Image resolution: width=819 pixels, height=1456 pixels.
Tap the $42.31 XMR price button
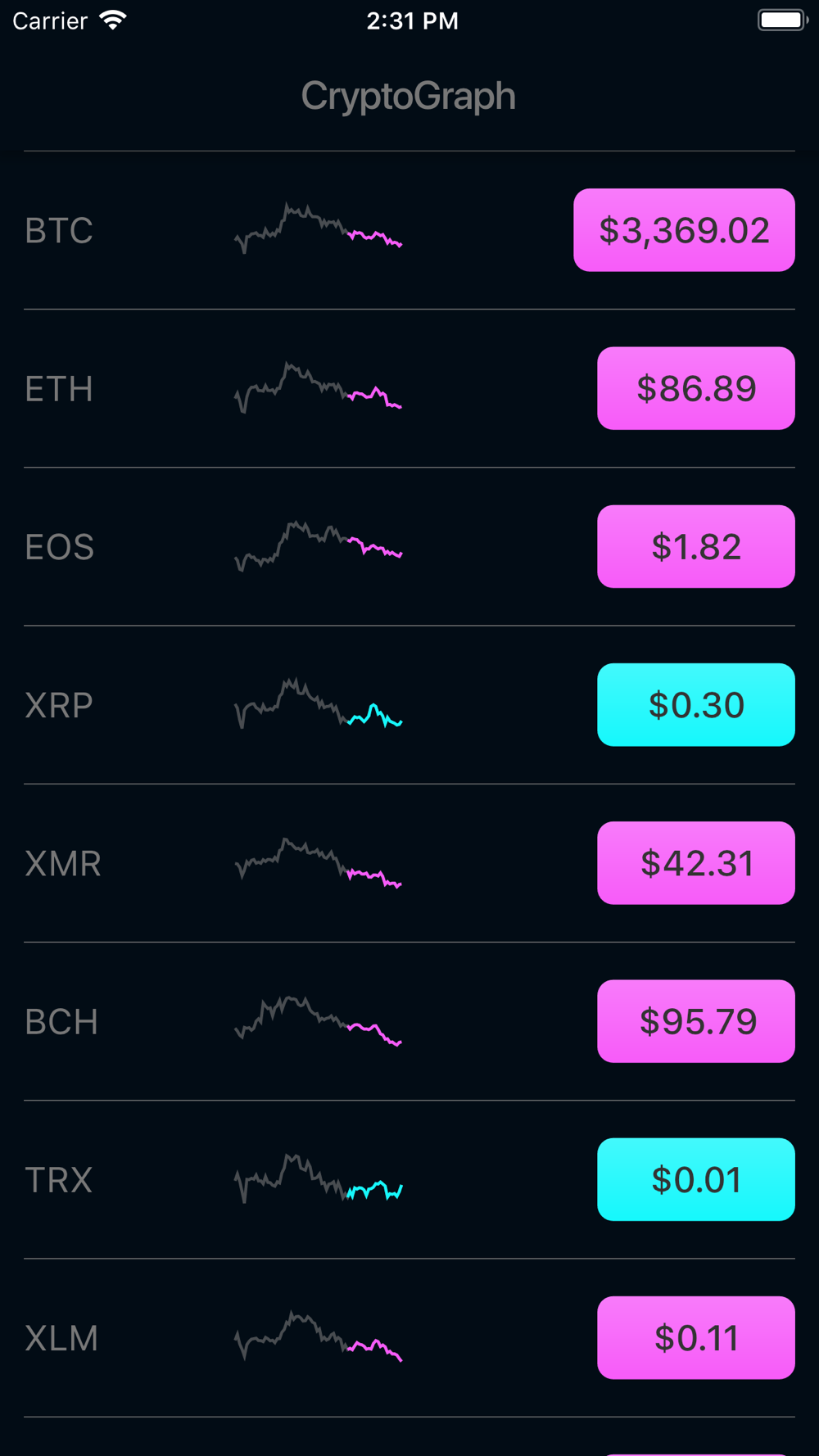tap(695, 863)
